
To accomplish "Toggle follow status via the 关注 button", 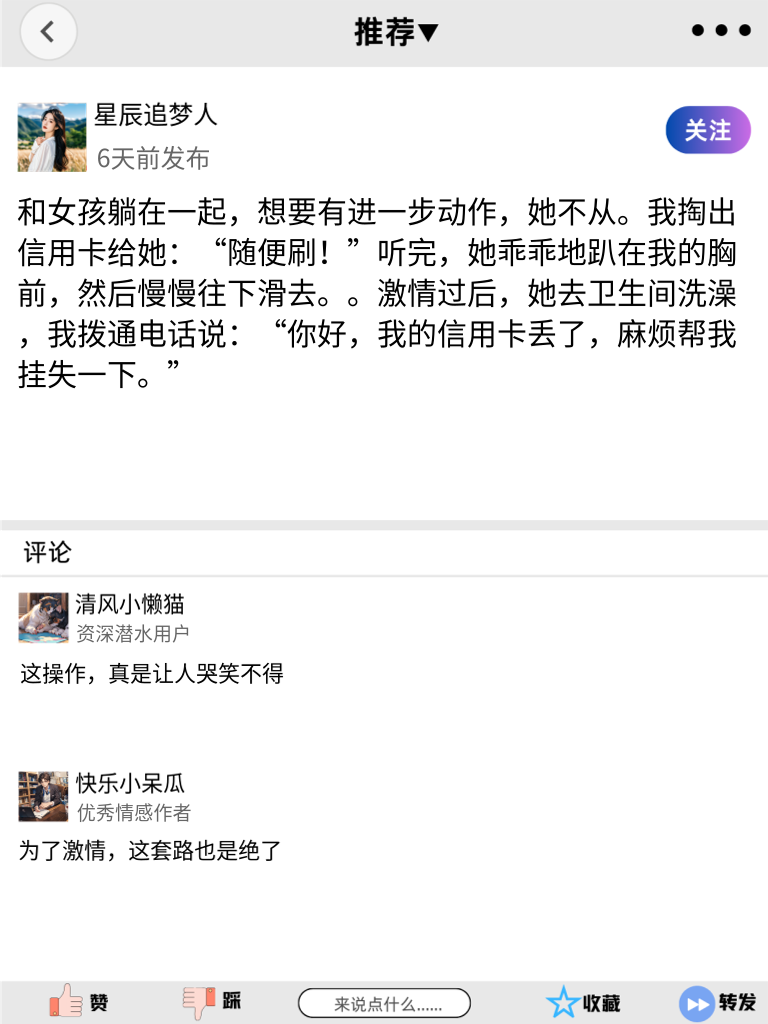I will [x=707, y=130].
